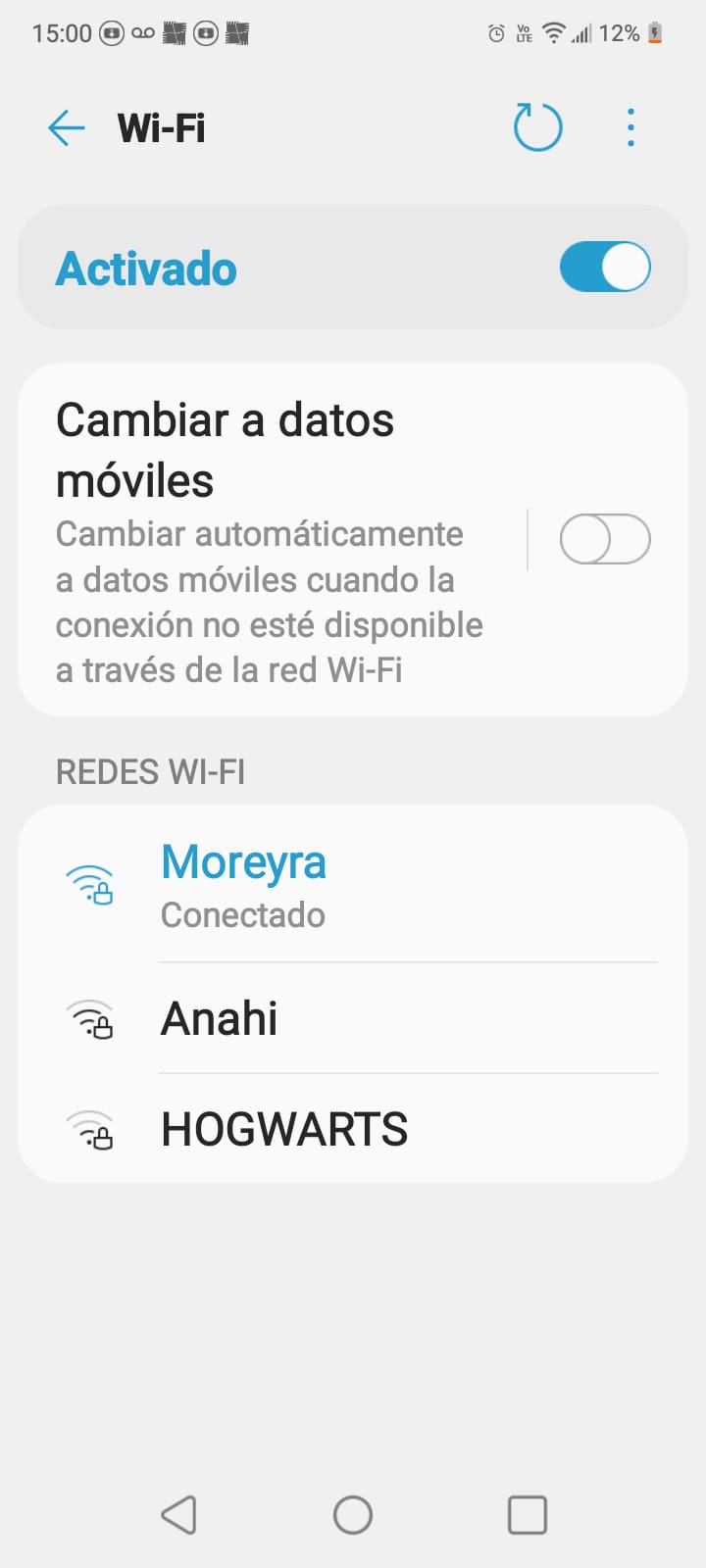
Task: Refresh the Wi-Fi network list
Action: pyautogui.click(x=537, y=127)
